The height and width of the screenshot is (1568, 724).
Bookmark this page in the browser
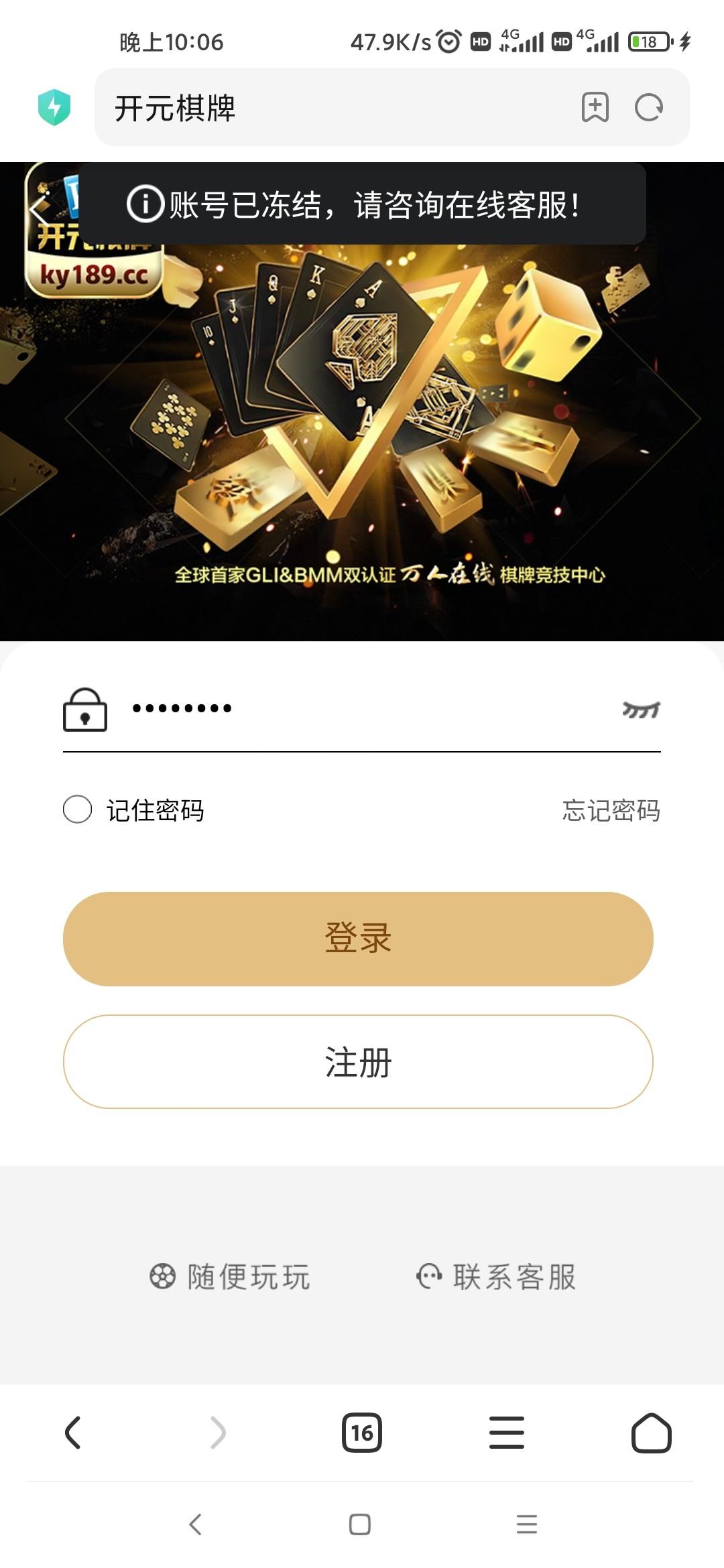(595, 107)
